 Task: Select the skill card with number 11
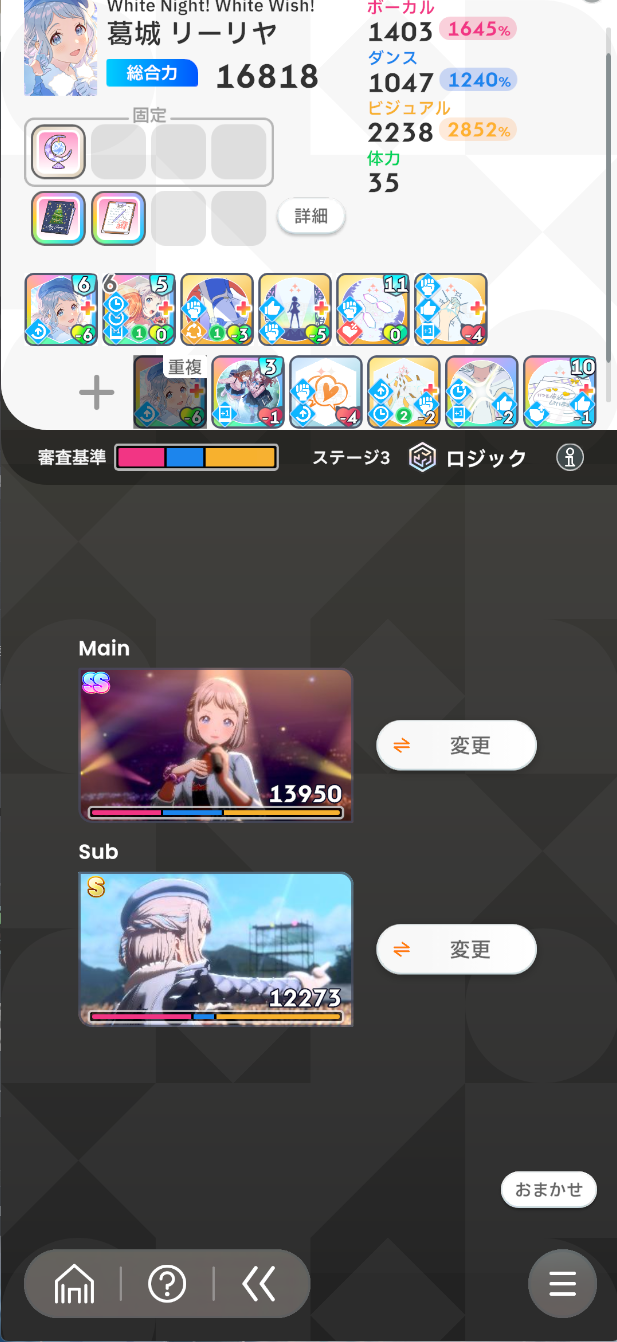[x=373, y=309]
